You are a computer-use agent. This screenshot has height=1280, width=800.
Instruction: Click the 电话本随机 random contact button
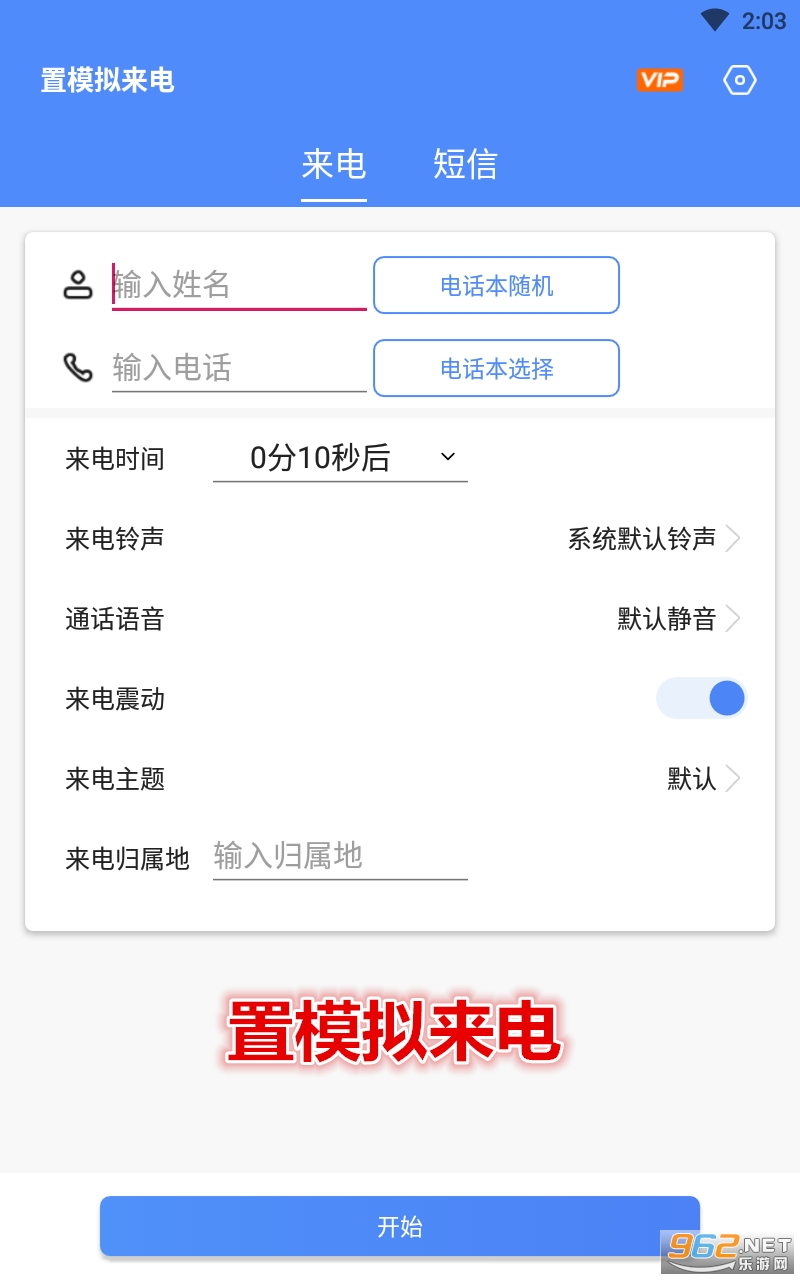coord(496,285)
